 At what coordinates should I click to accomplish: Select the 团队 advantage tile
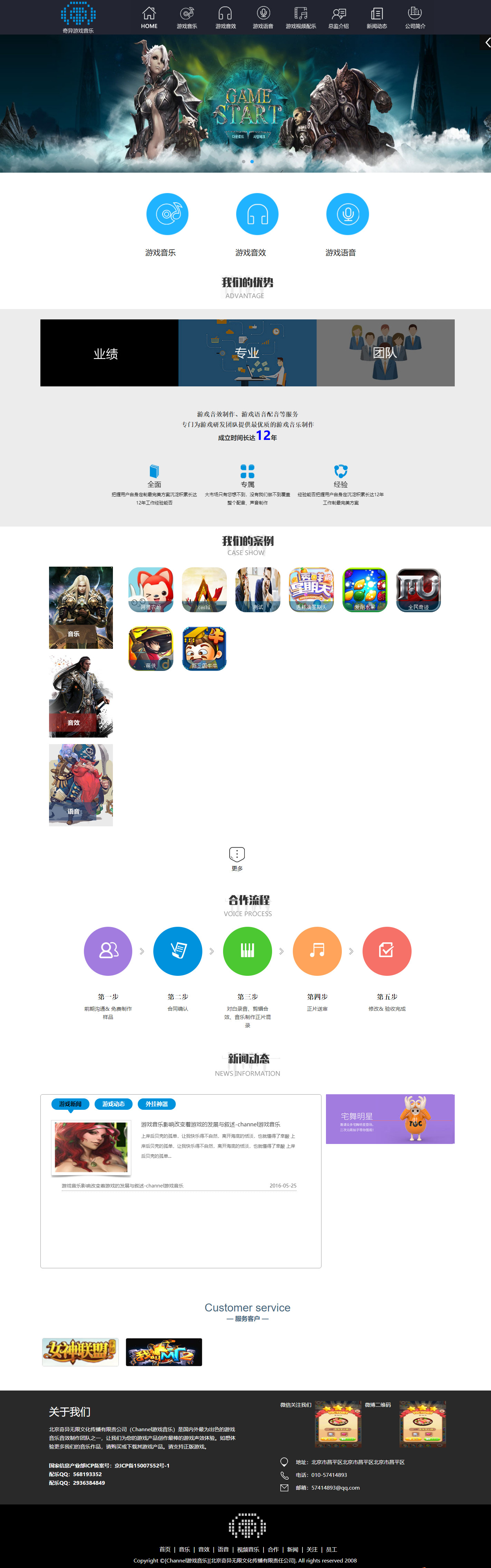[385, 353]
